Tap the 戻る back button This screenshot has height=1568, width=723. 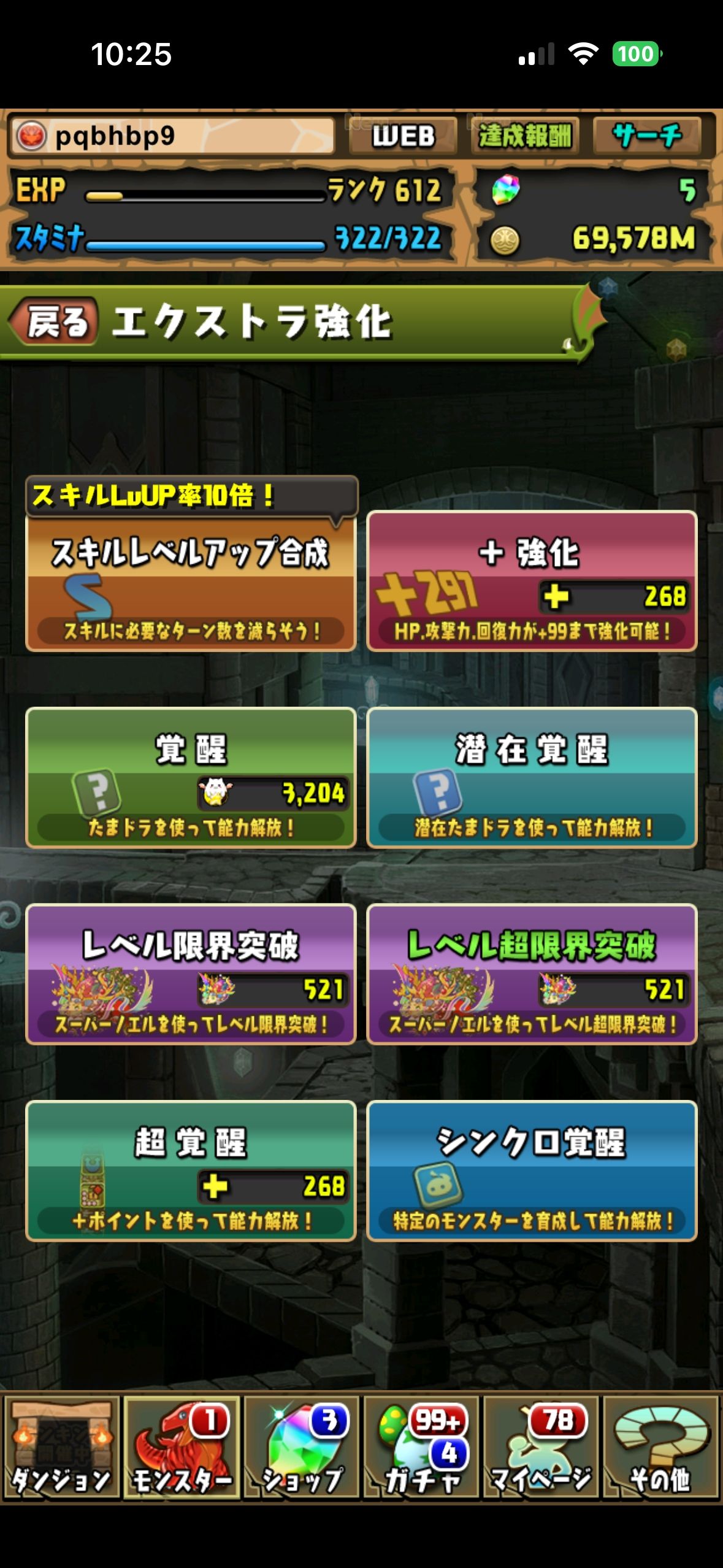54,321
